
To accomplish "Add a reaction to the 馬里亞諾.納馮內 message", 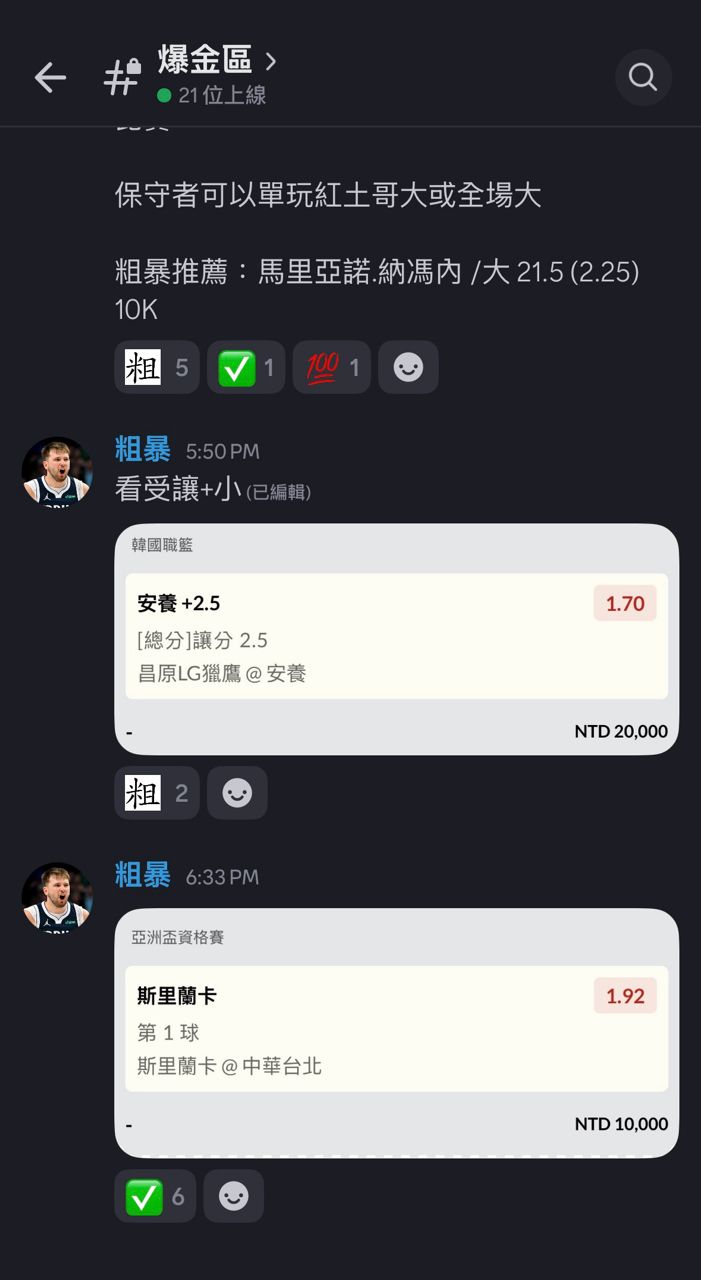I will tap(408, 368).
